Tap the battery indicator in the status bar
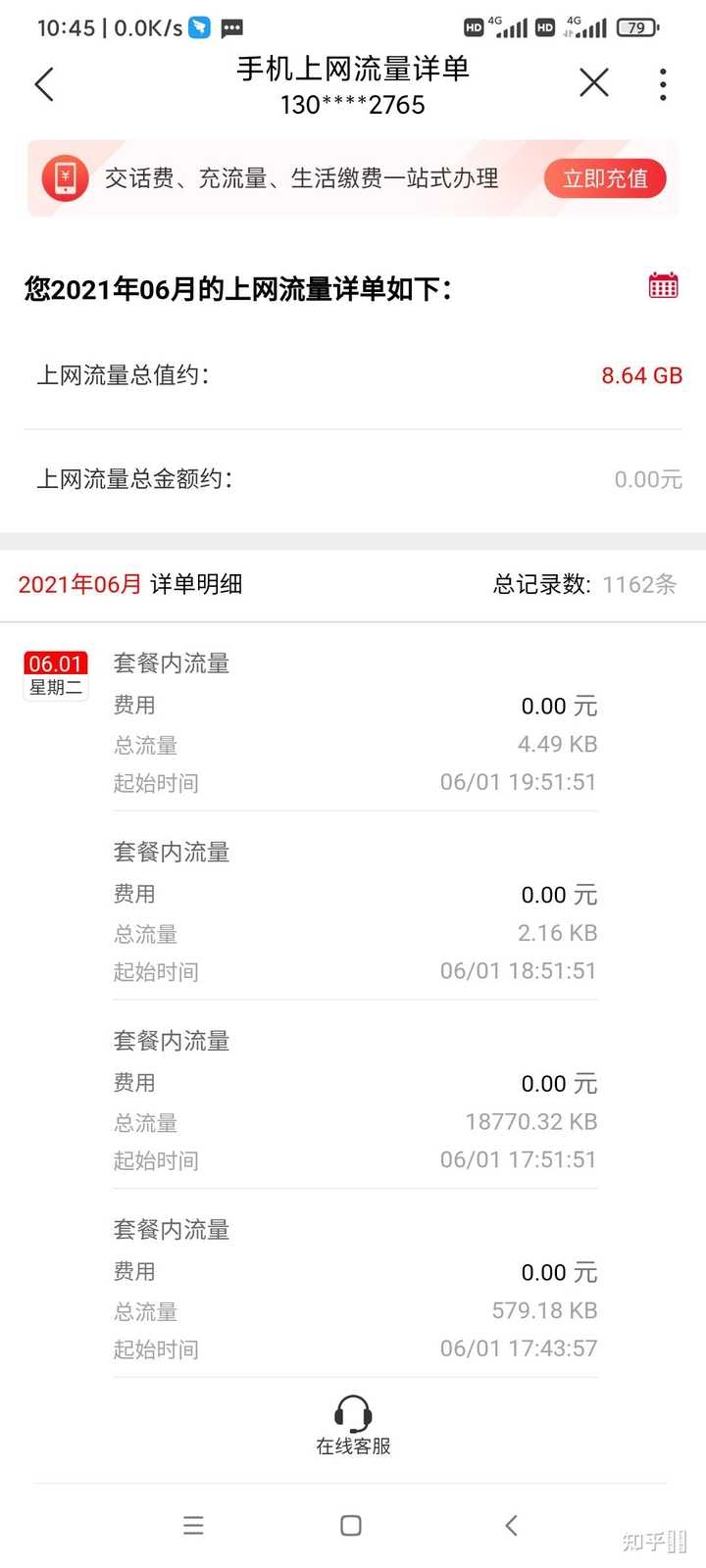 click(x=637, y=26)
